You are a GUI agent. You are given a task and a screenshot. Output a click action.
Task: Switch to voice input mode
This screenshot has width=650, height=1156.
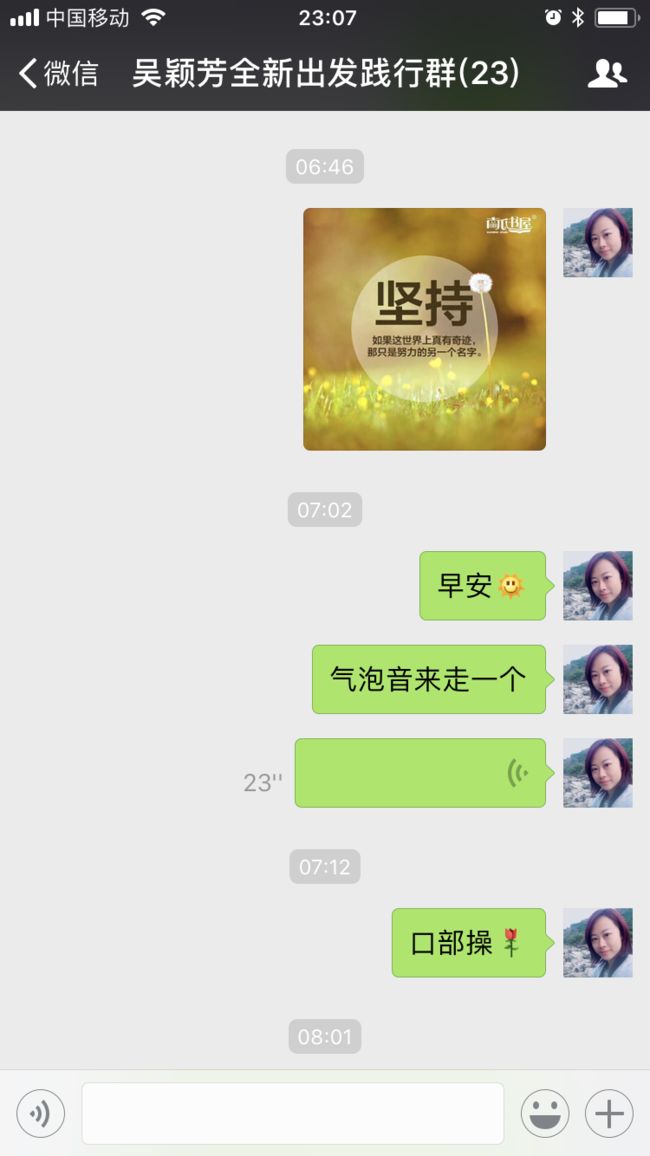(41, 1113)
